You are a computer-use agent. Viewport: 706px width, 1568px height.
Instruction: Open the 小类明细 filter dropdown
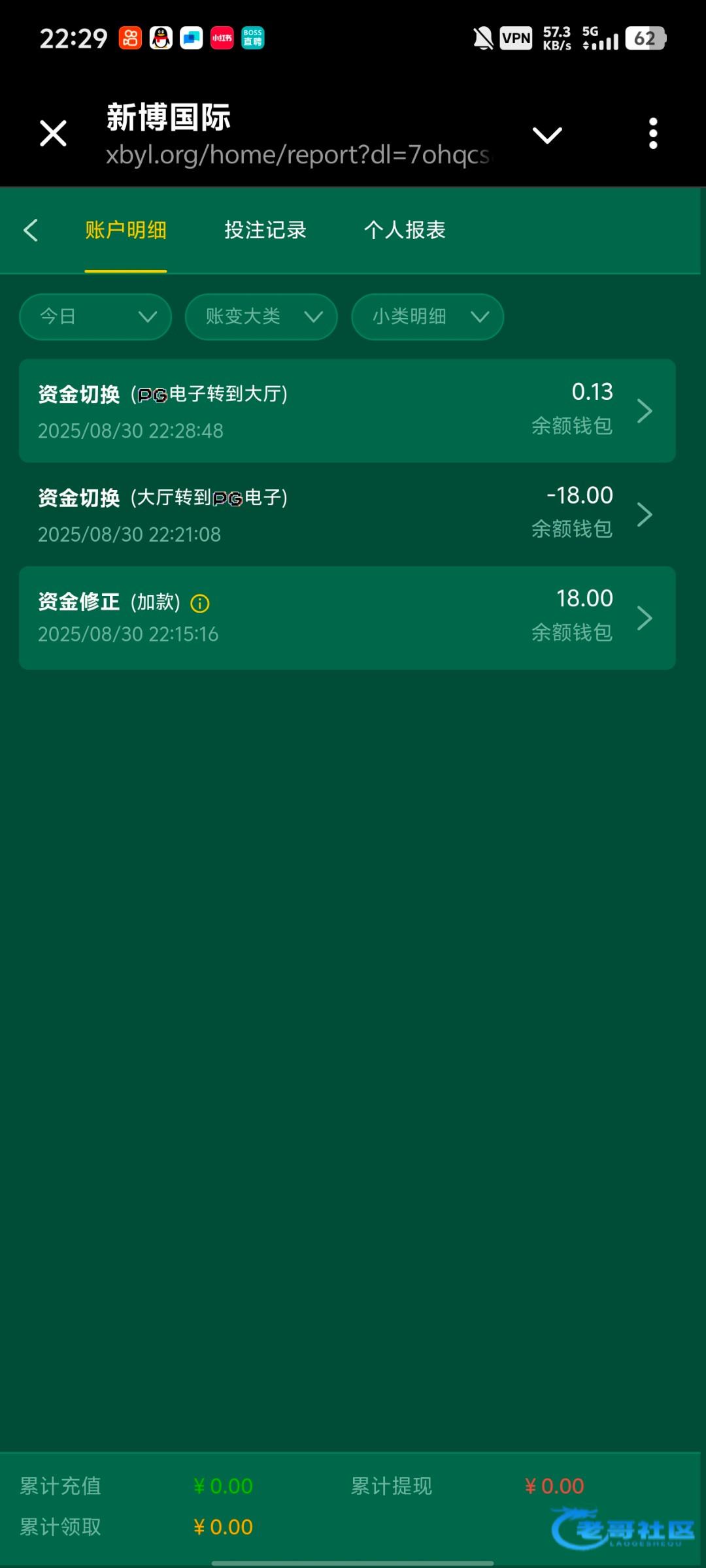pyautogui.click(x=427, y=317)
